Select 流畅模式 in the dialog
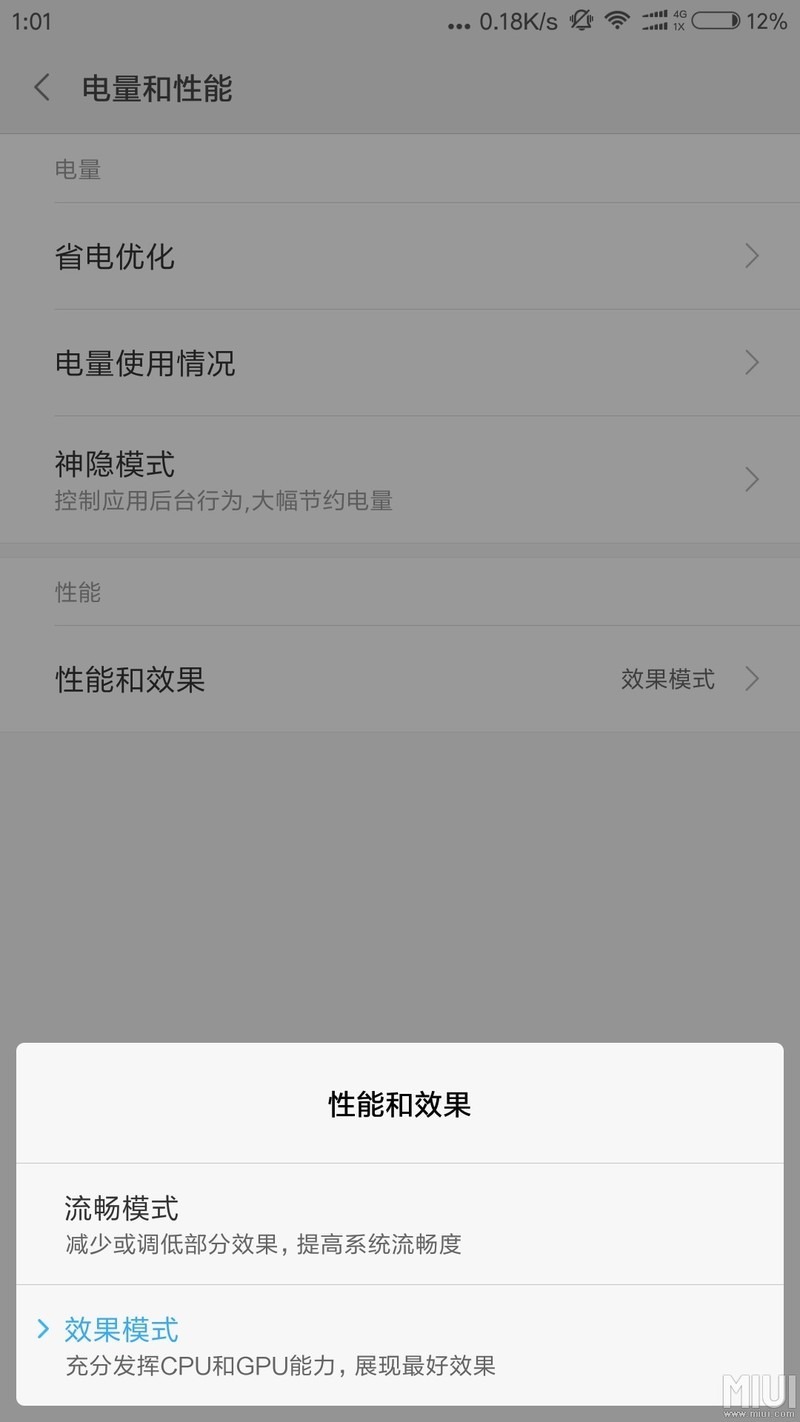Screen dimensions: 800x1422 (x=400, y=1223)
